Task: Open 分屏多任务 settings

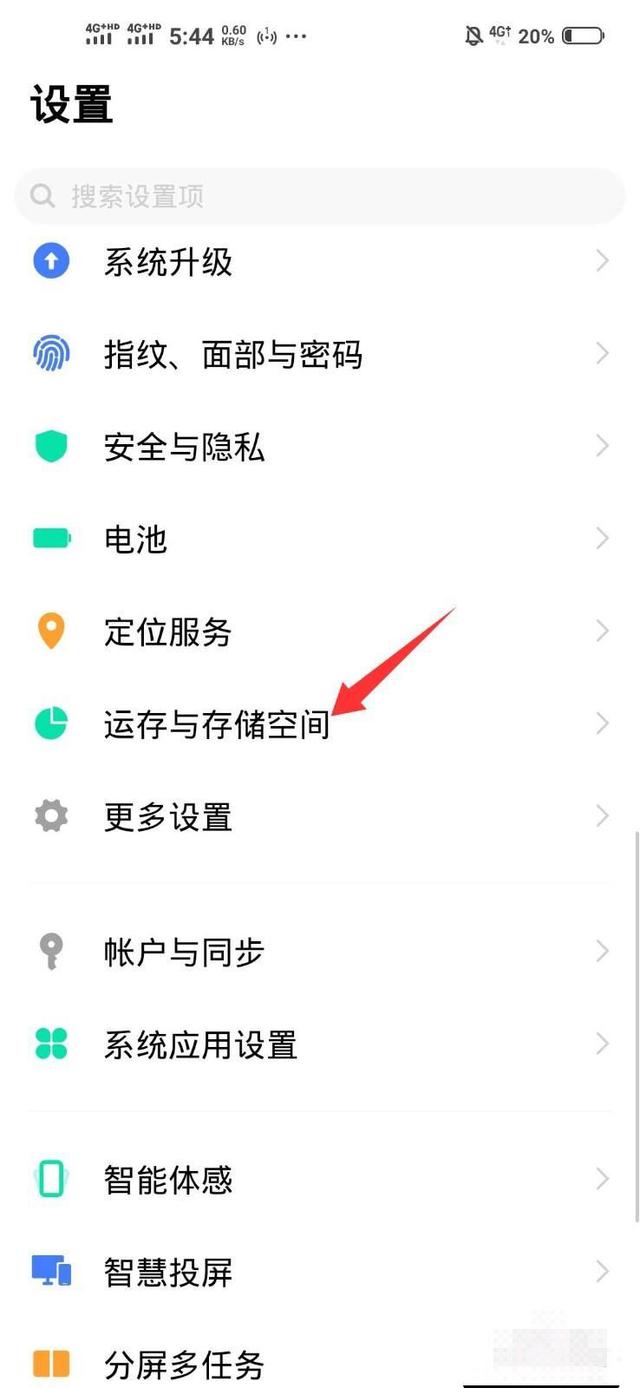Action: [320, 1363]
